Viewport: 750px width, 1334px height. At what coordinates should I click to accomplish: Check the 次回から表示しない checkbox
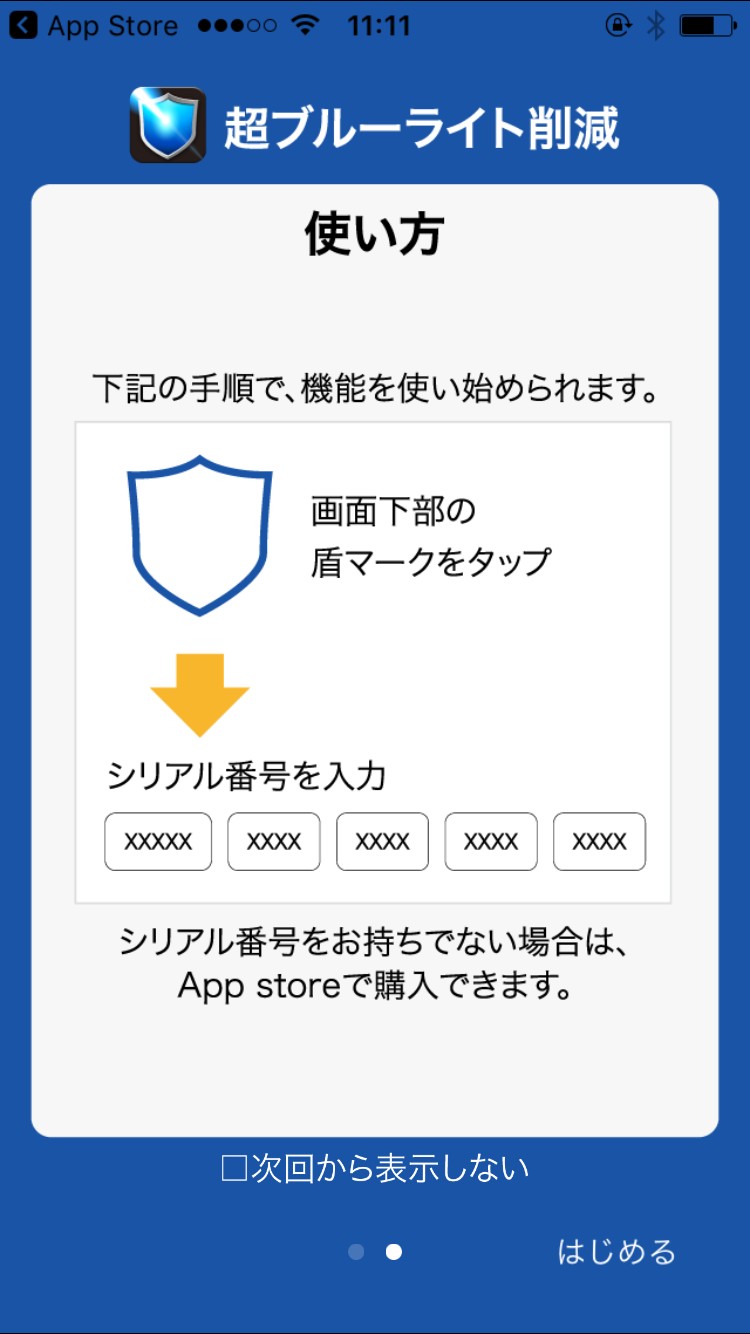coord(235,1168)
